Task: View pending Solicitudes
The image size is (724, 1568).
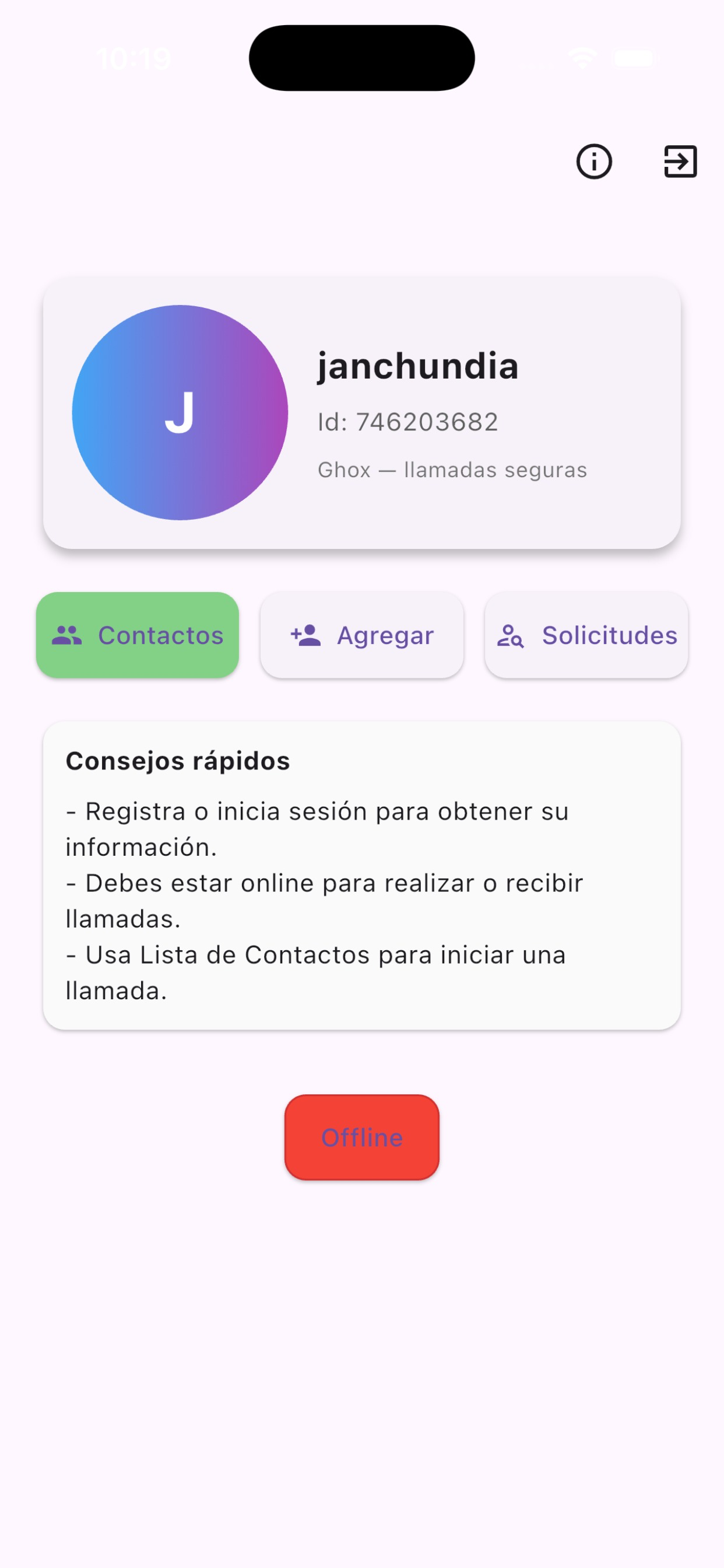Action: coord(586,635)
